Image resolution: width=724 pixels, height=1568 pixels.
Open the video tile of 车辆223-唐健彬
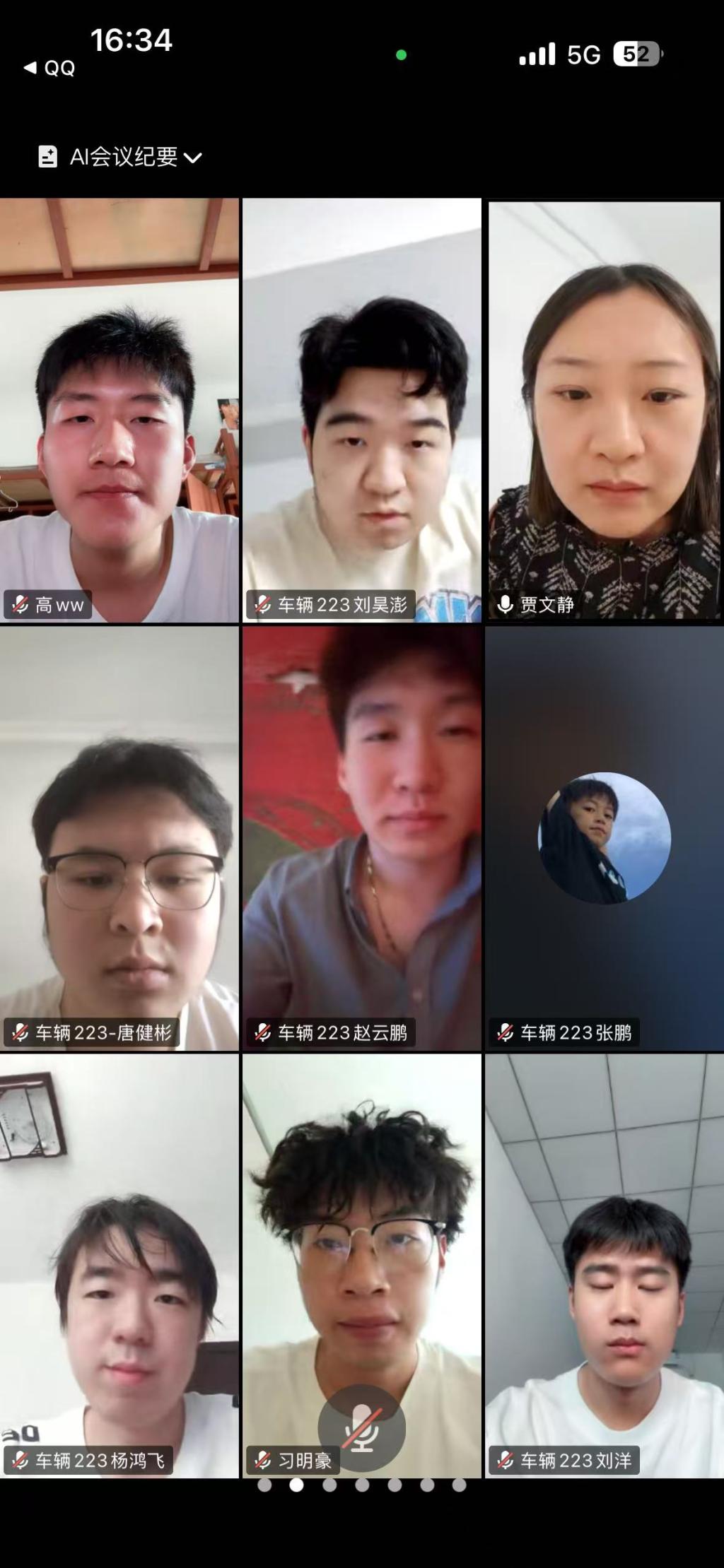119,837
